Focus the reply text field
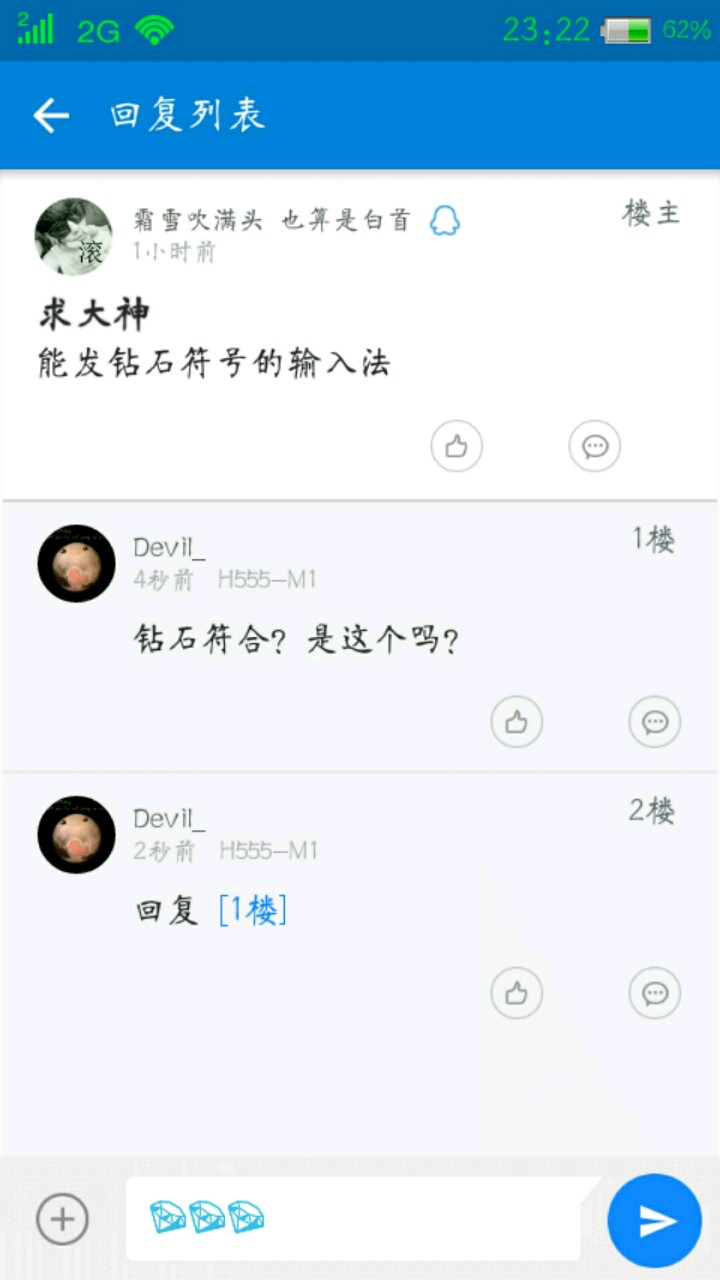Screen dimensions: 720x1280 coord(400,1218)
